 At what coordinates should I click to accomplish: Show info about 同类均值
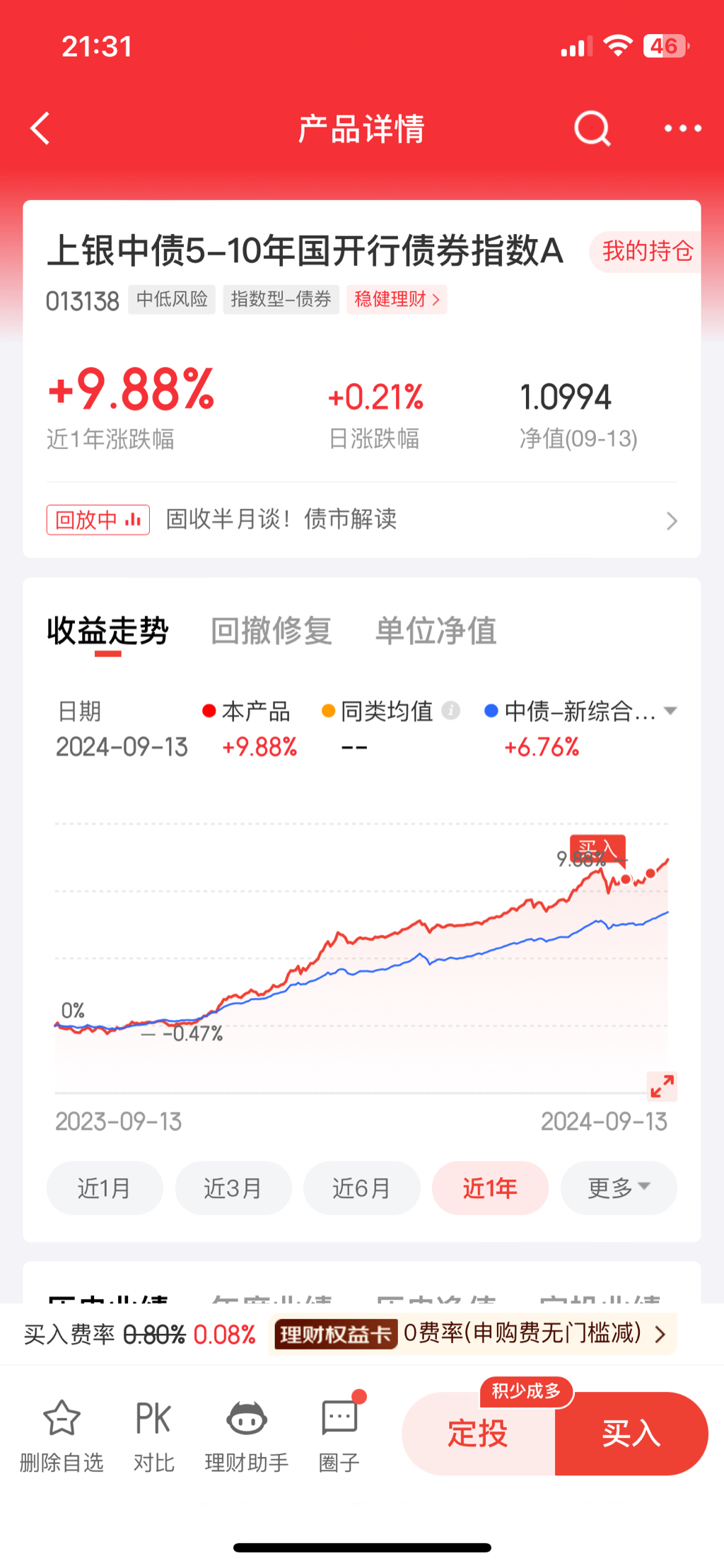[x=451, y=710]
